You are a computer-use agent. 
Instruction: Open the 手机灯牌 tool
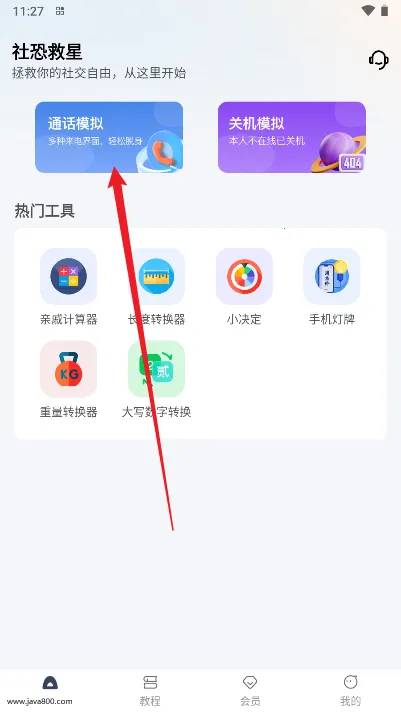click(x=332, y=287)
